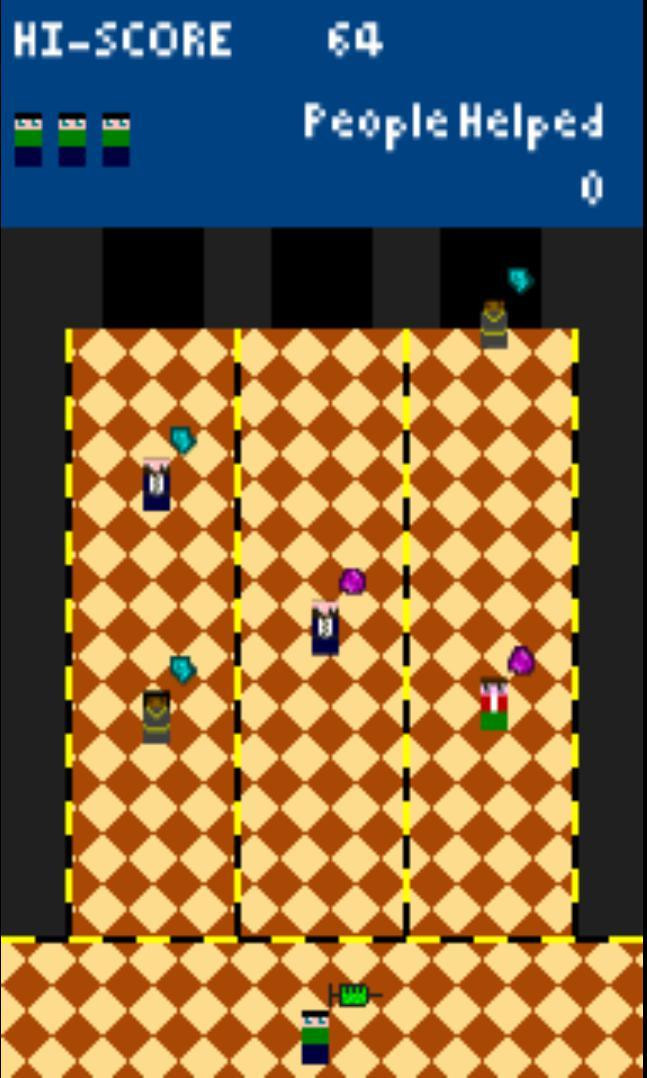Tap the left lane of the floor
Screen dimensions: 647x1078
[153, 632]
